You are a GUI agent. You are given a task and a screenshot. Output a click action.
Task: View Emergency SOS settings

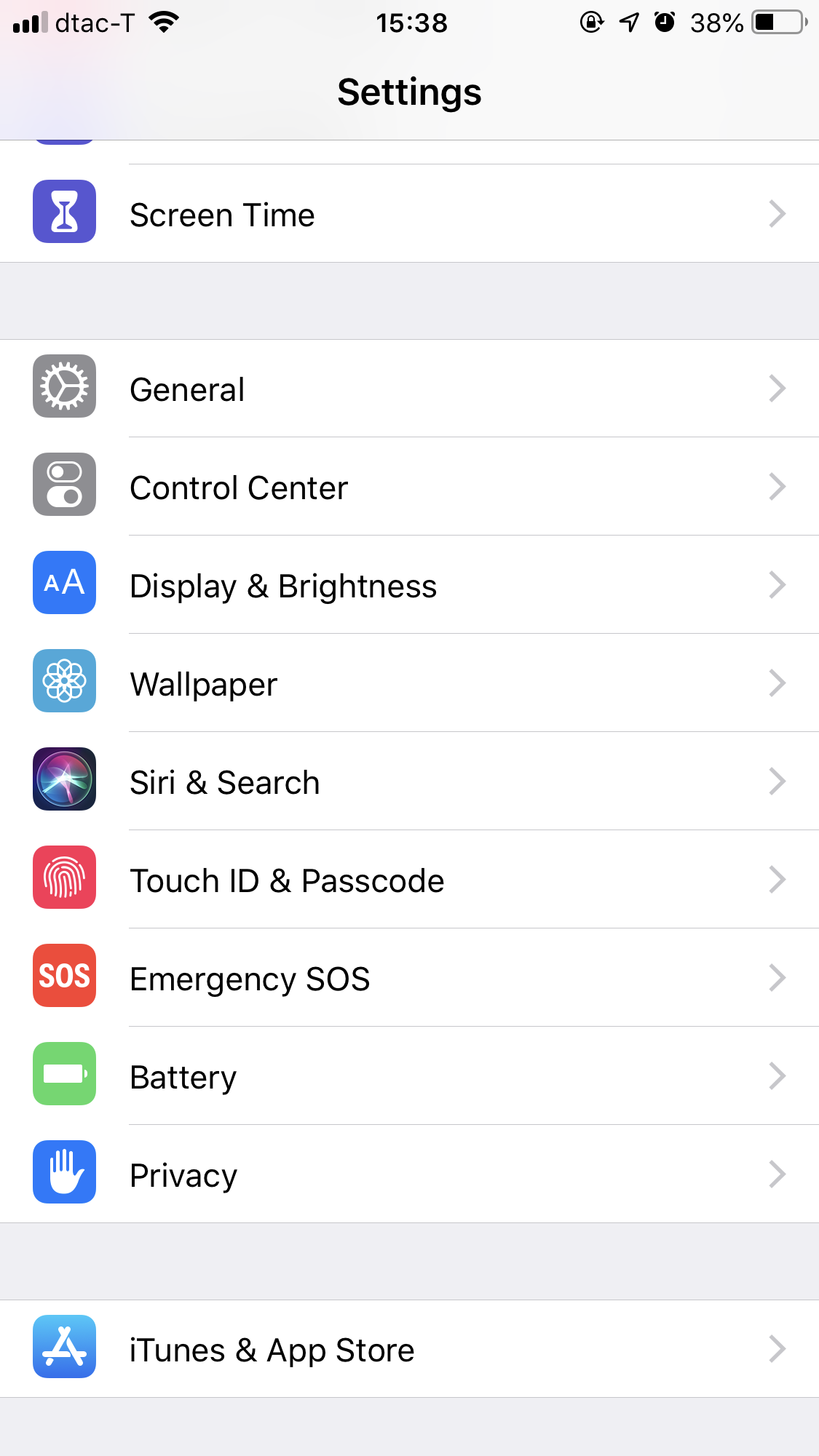pyautogui.click(x=409, y=979)
